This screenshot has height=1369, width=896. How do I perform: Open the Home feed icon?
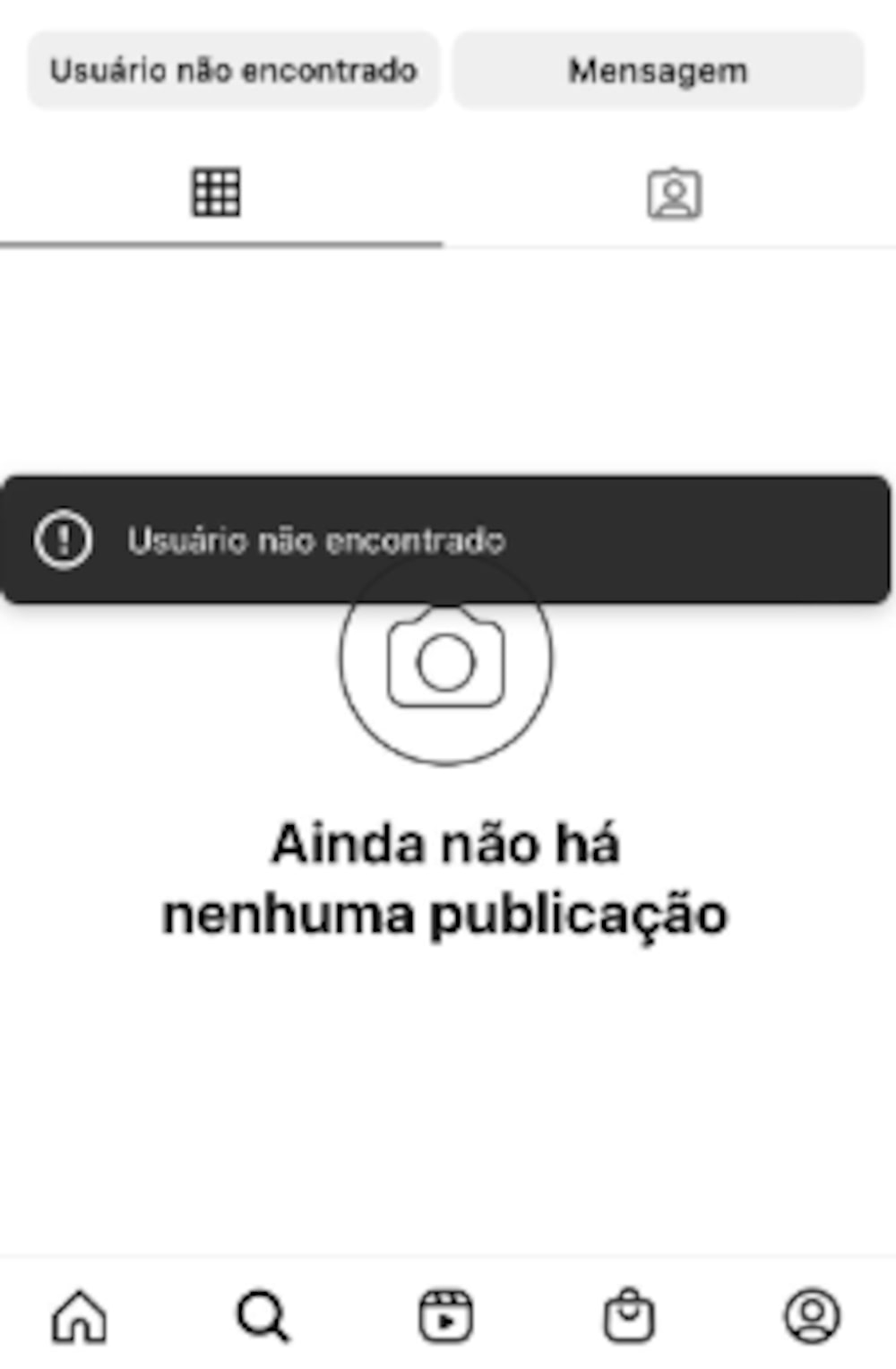(79, 1317)
